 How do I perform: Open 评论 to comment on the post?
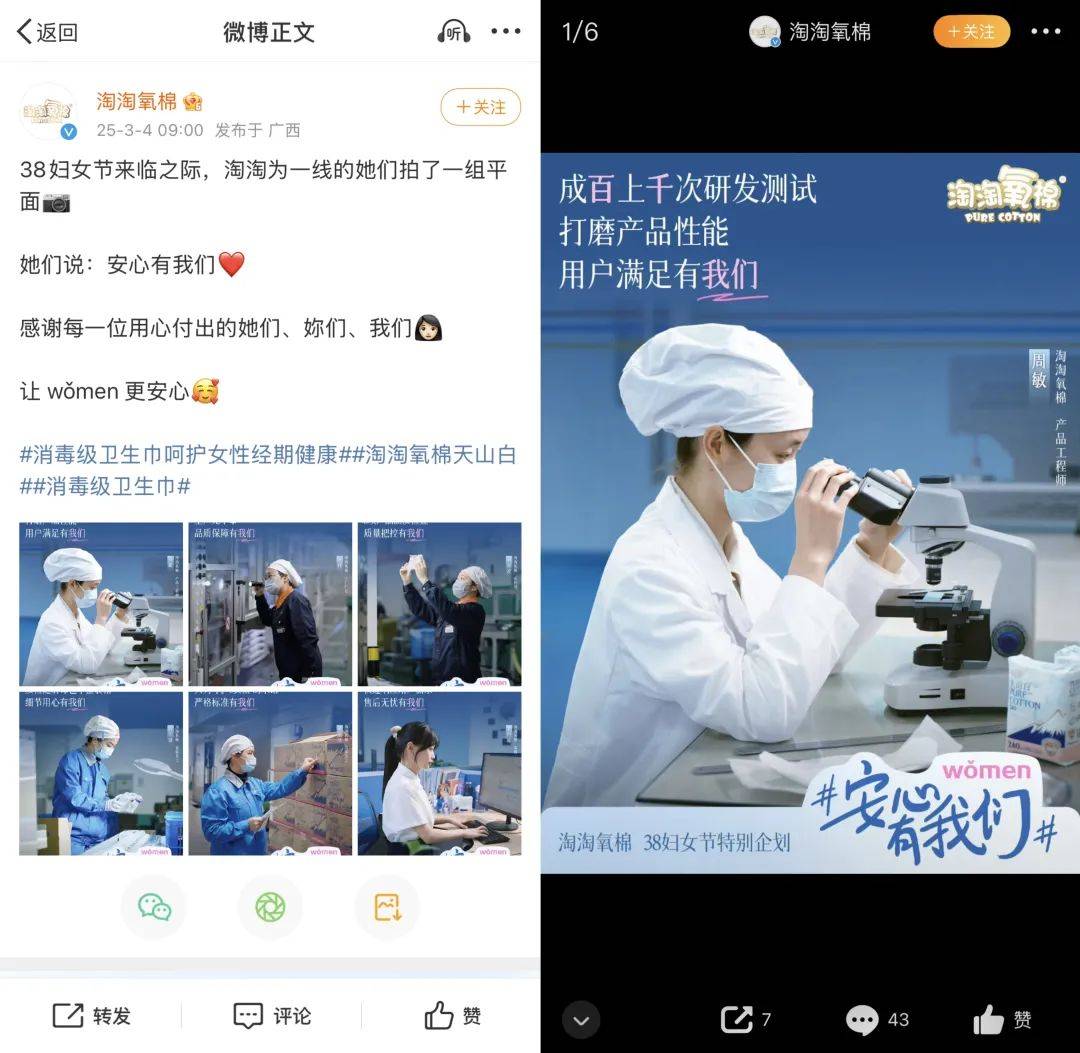[272, 1016]
